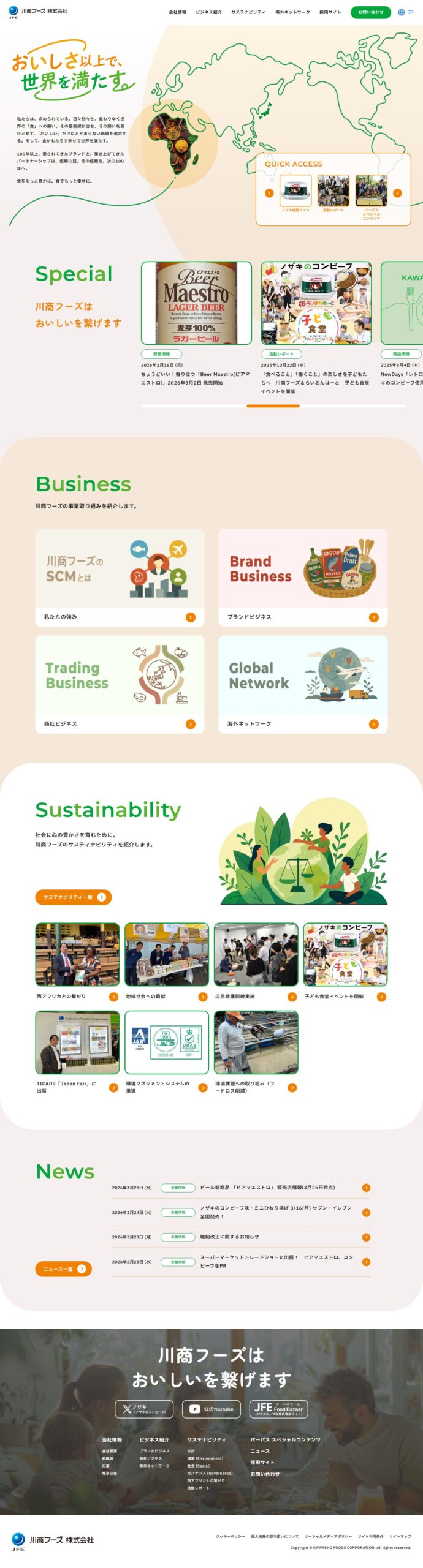This screenshot has width=423, height=1568.
Task: Go to previous Quick Access item
Action: [x=269, y=193]
